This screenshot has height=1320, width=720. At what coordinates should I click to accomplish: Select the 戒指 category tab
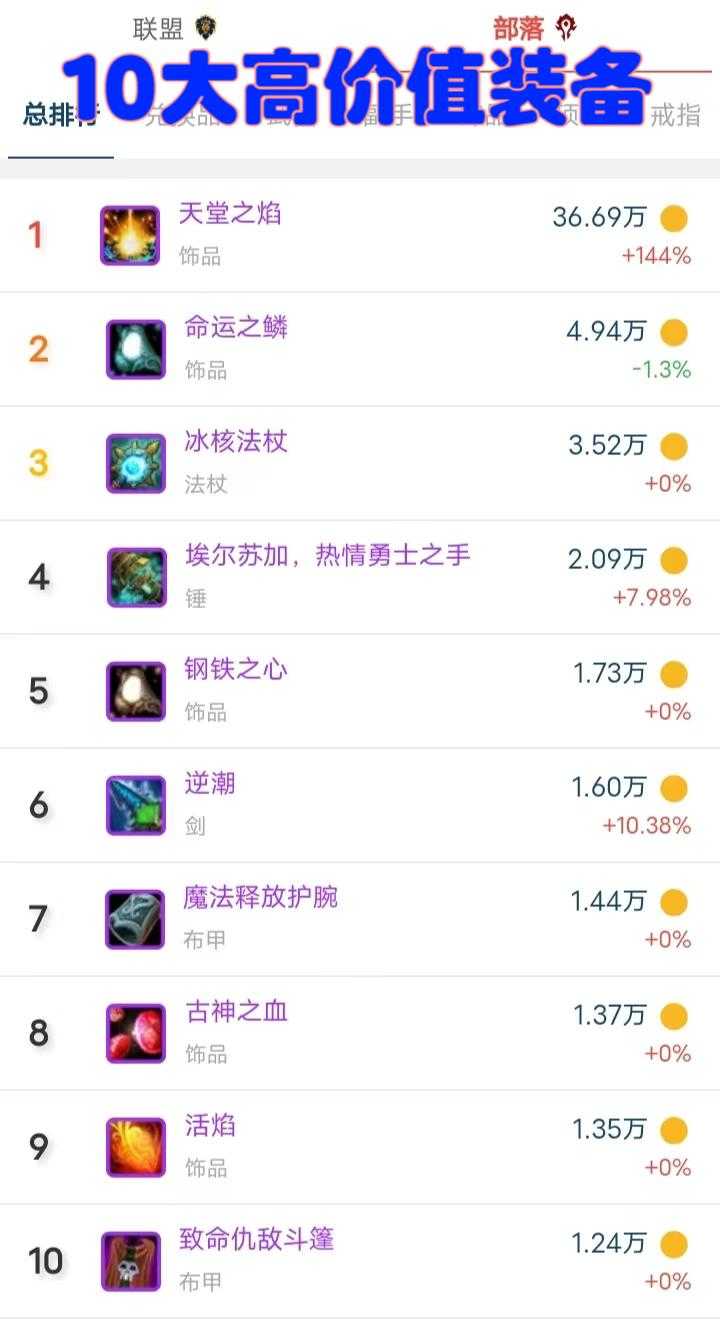click(x=675, y=115)
